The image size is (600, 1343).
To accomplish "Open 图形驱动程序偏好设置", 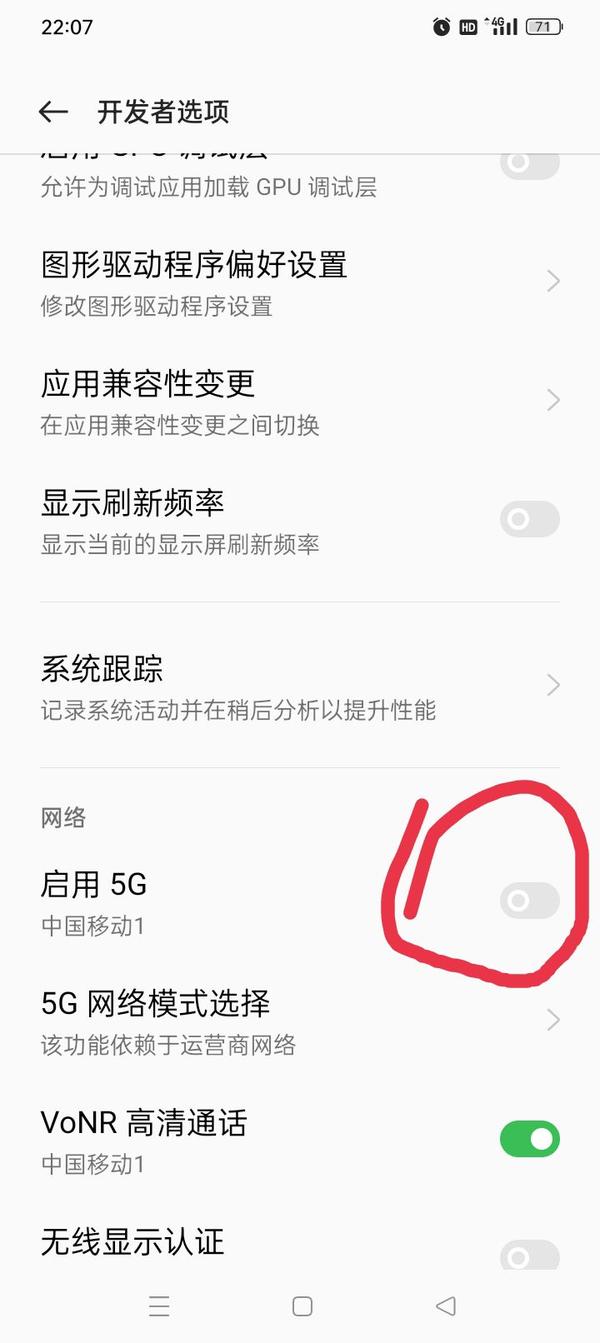I will pos(300,283).
